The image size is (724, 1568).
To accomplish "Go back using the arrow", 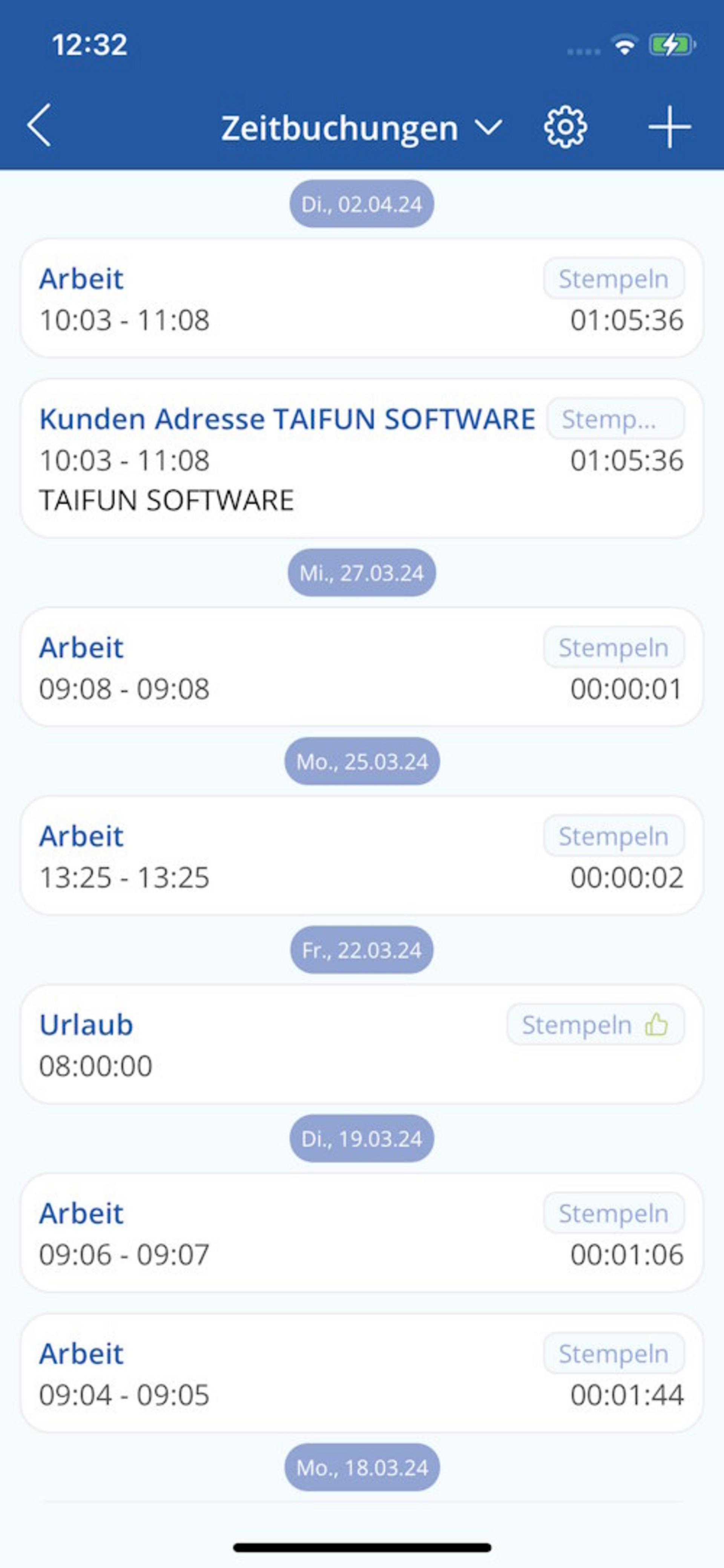I will click(39, 126).
